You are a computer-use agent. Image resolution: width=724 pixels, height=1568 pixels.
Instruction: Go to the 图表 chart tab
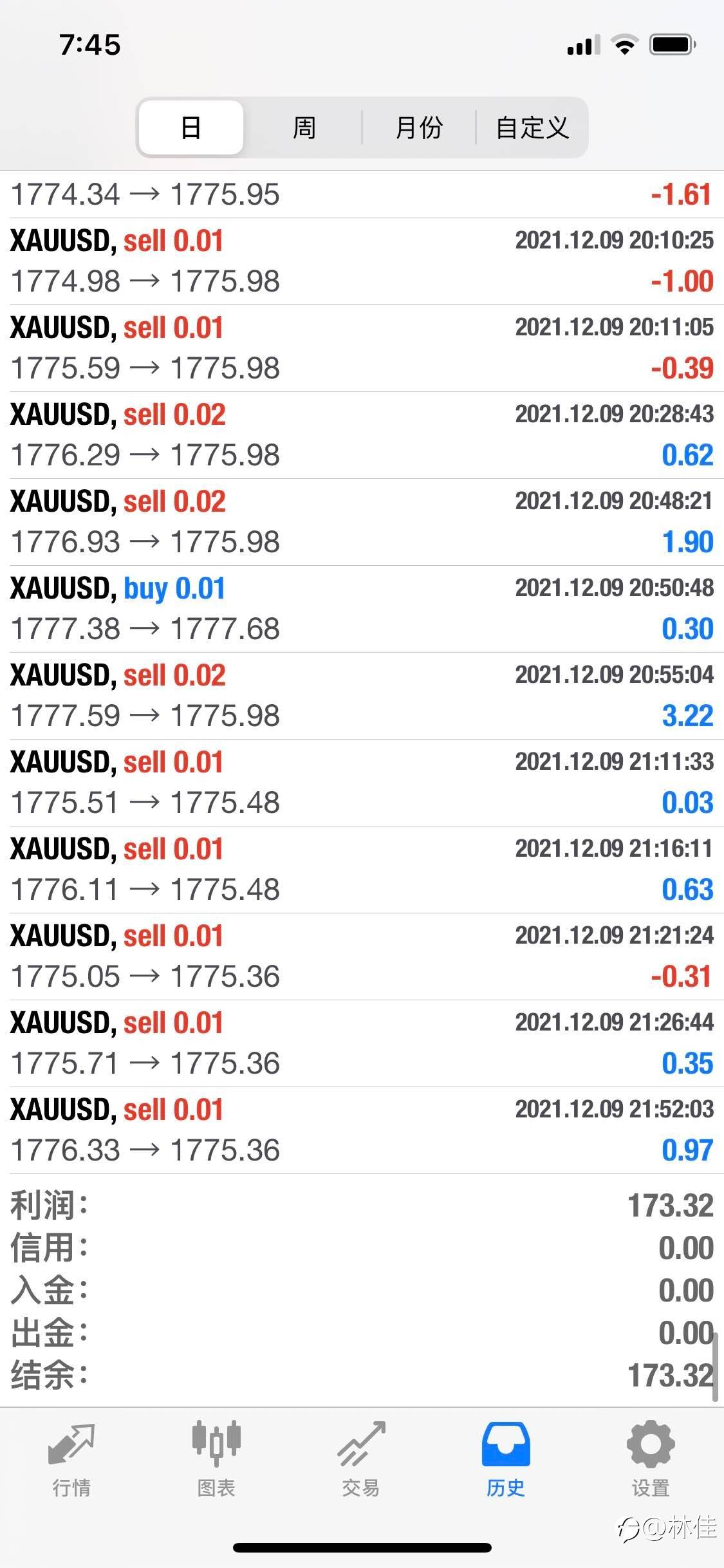click(x=216, y=1460)
